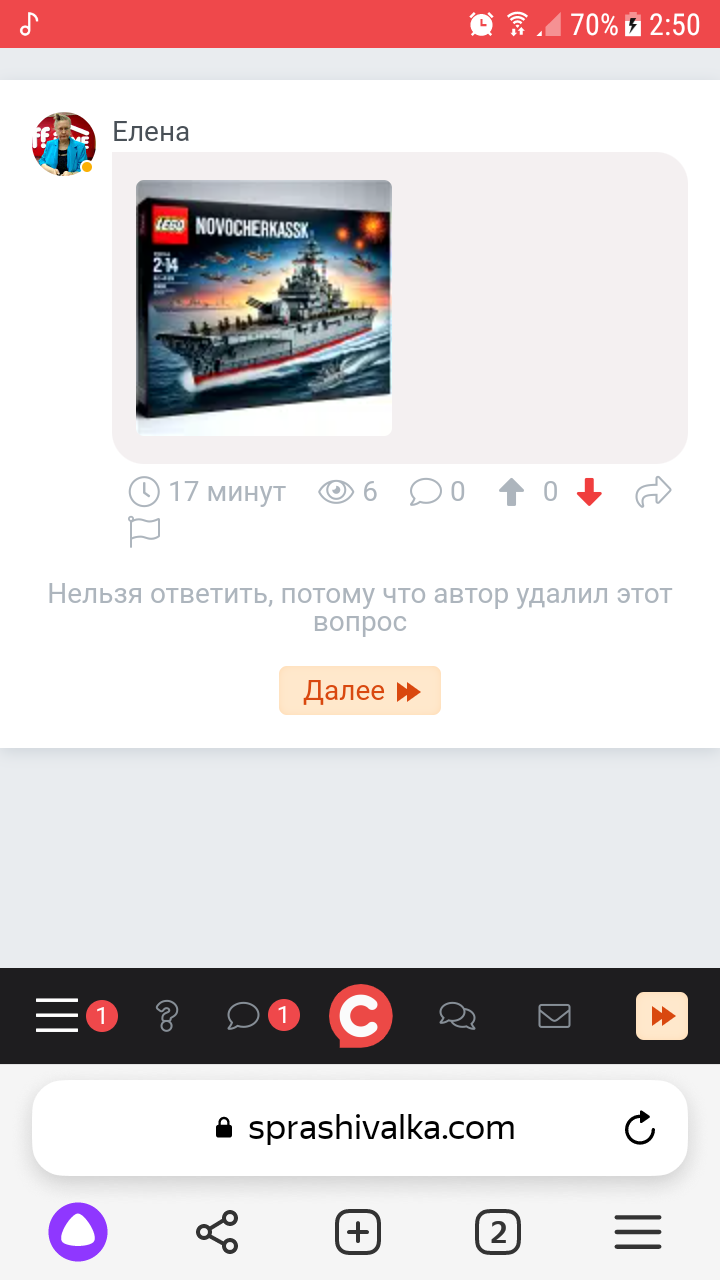Open comment notifications with badge

tap(244, 1016)
